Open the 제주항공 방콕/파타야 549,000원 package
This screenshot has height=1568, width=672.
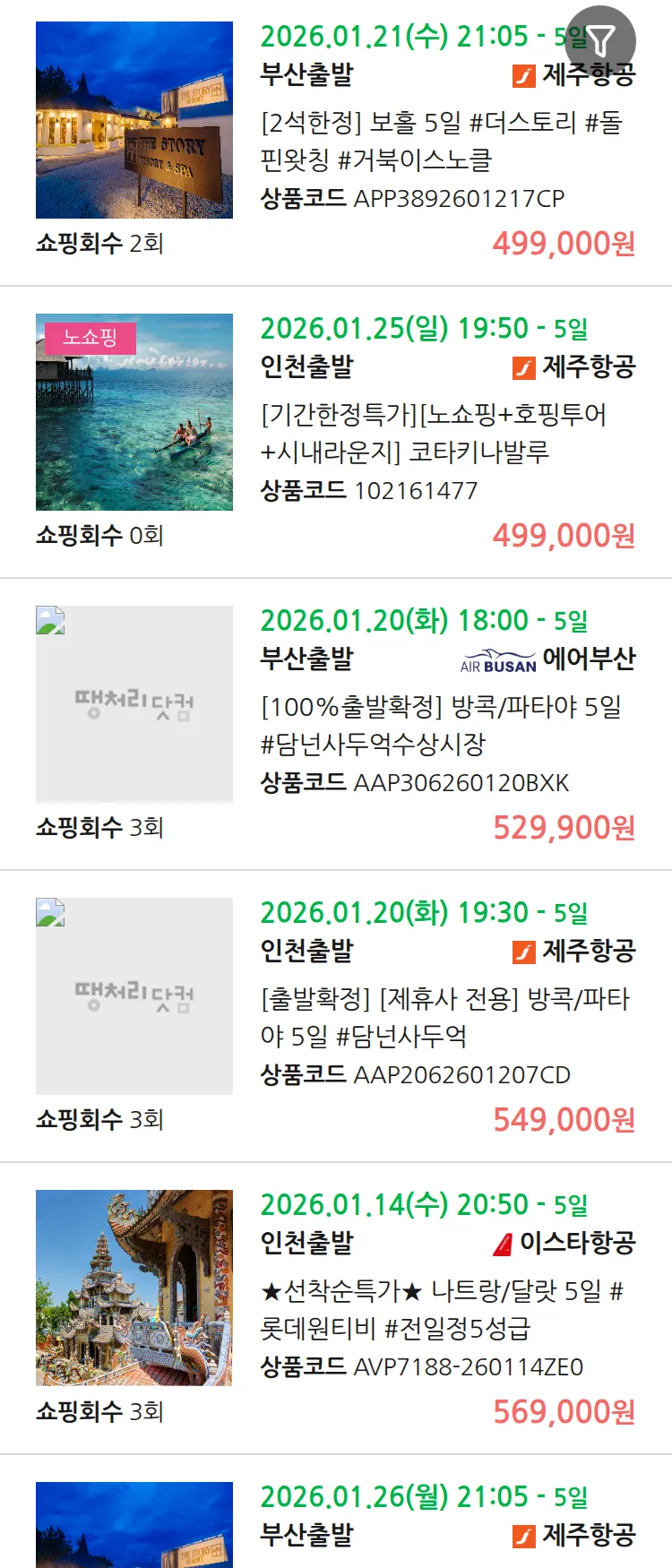pos(444,1017)
